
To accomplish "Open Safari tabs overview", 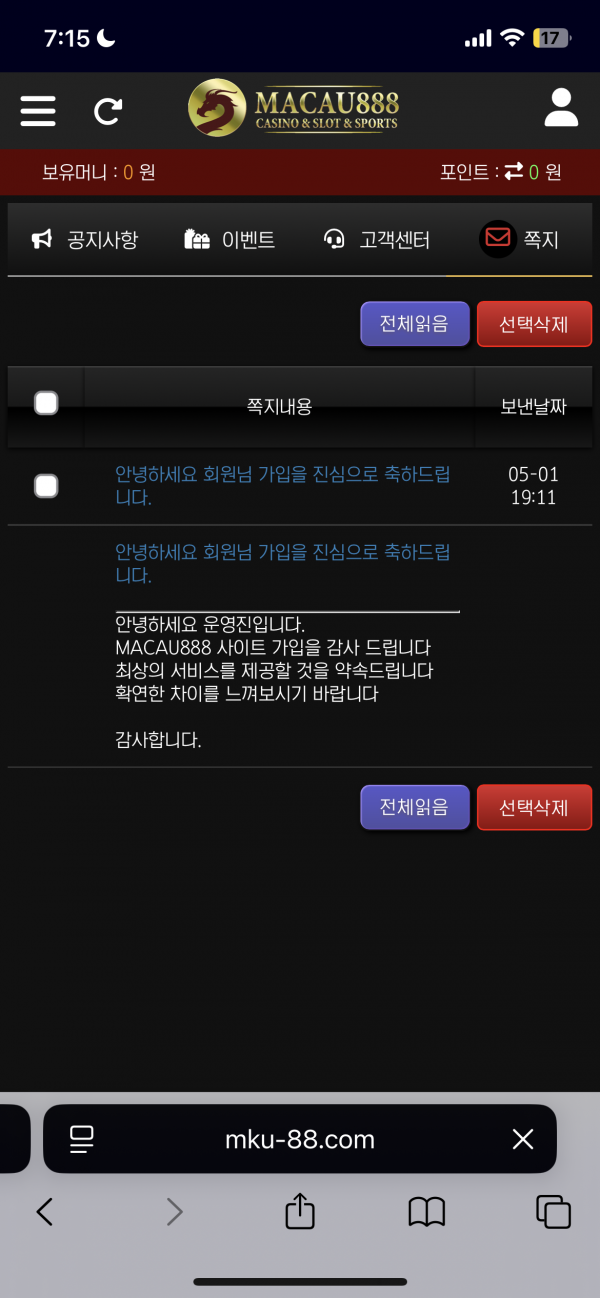I will pyautogui.click(x=553, y=1212).
